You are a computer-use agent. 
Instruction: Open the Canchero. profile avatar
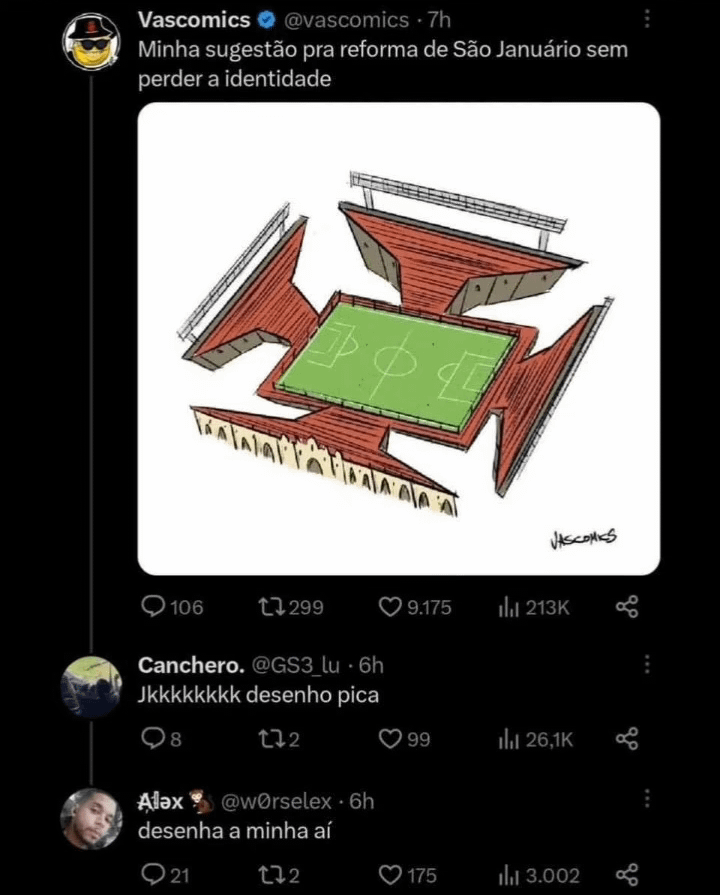pyautogui.click(x=91, y=688)
